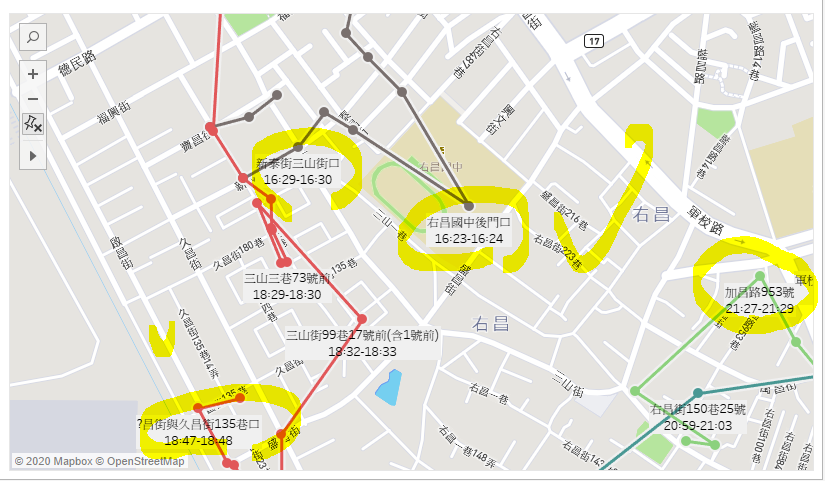Select the 右昌街150巷25號 stop marker
This screenshot has width=825, height=481.
coord(698,393)
